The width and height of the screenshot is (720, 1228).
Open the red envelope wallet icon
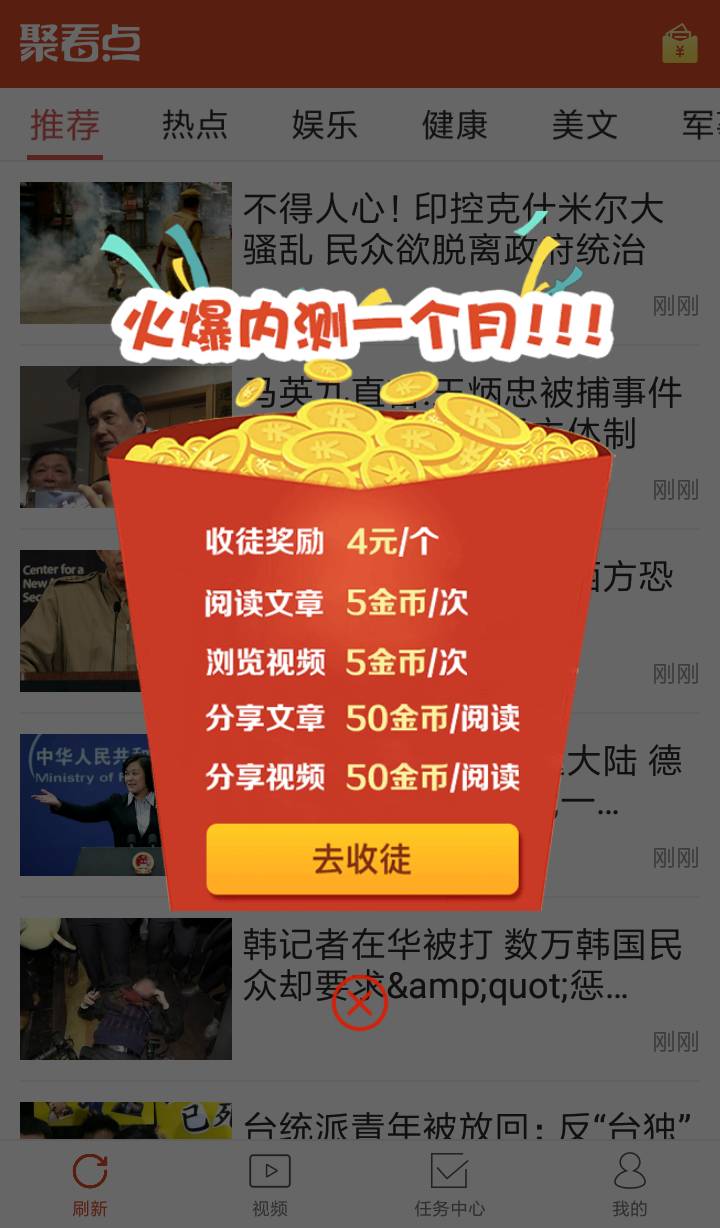click(x=679, y=44)
